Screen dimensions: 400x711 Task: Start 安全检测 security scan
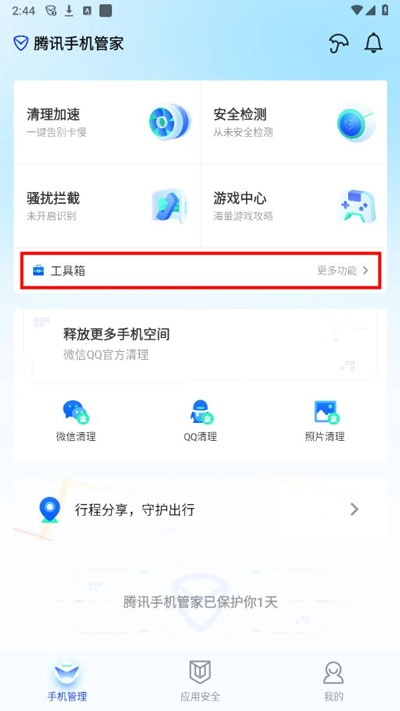(294, 122)
